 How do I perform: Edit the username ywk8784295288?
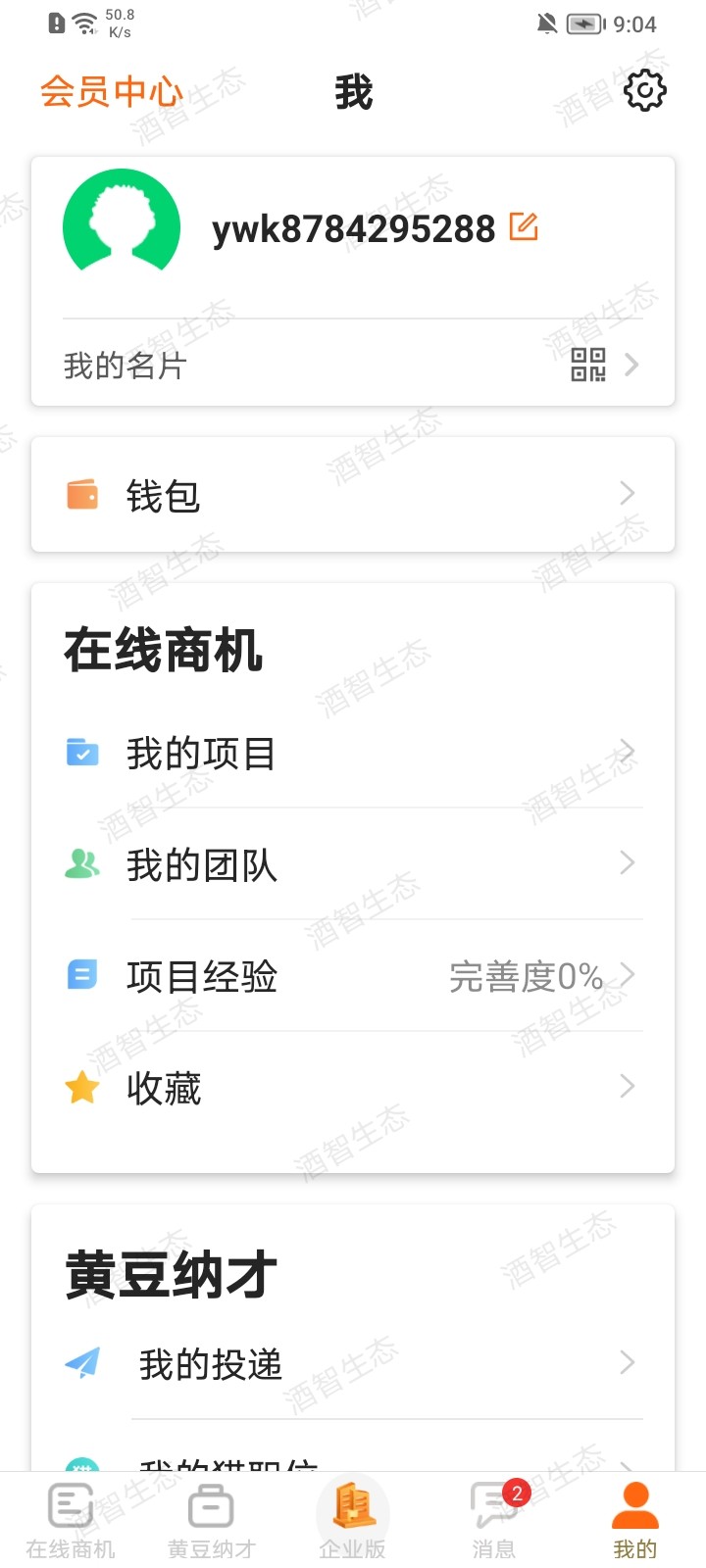[524, 227]
